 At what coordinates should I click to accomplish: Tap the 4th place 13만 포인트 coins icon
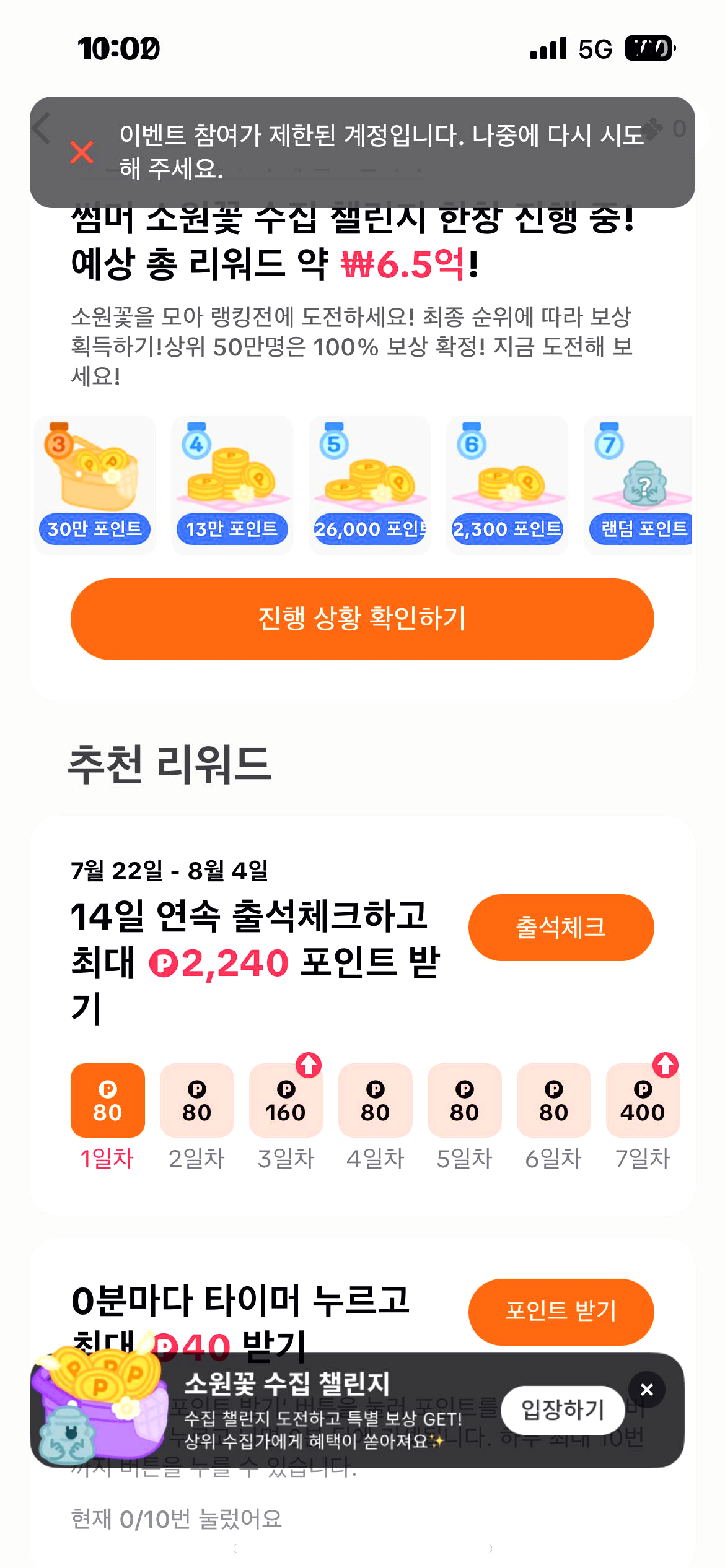pos(232,477)
